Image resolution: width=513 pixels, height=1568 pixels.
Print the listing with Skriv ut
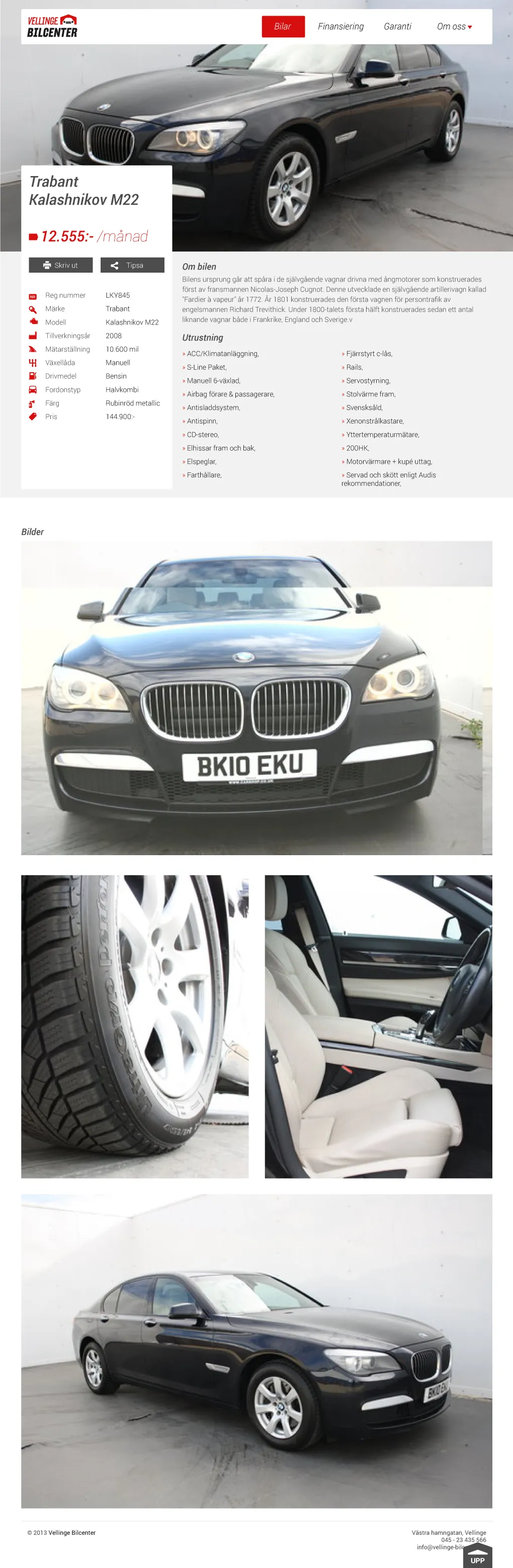(x=61, y=266)
